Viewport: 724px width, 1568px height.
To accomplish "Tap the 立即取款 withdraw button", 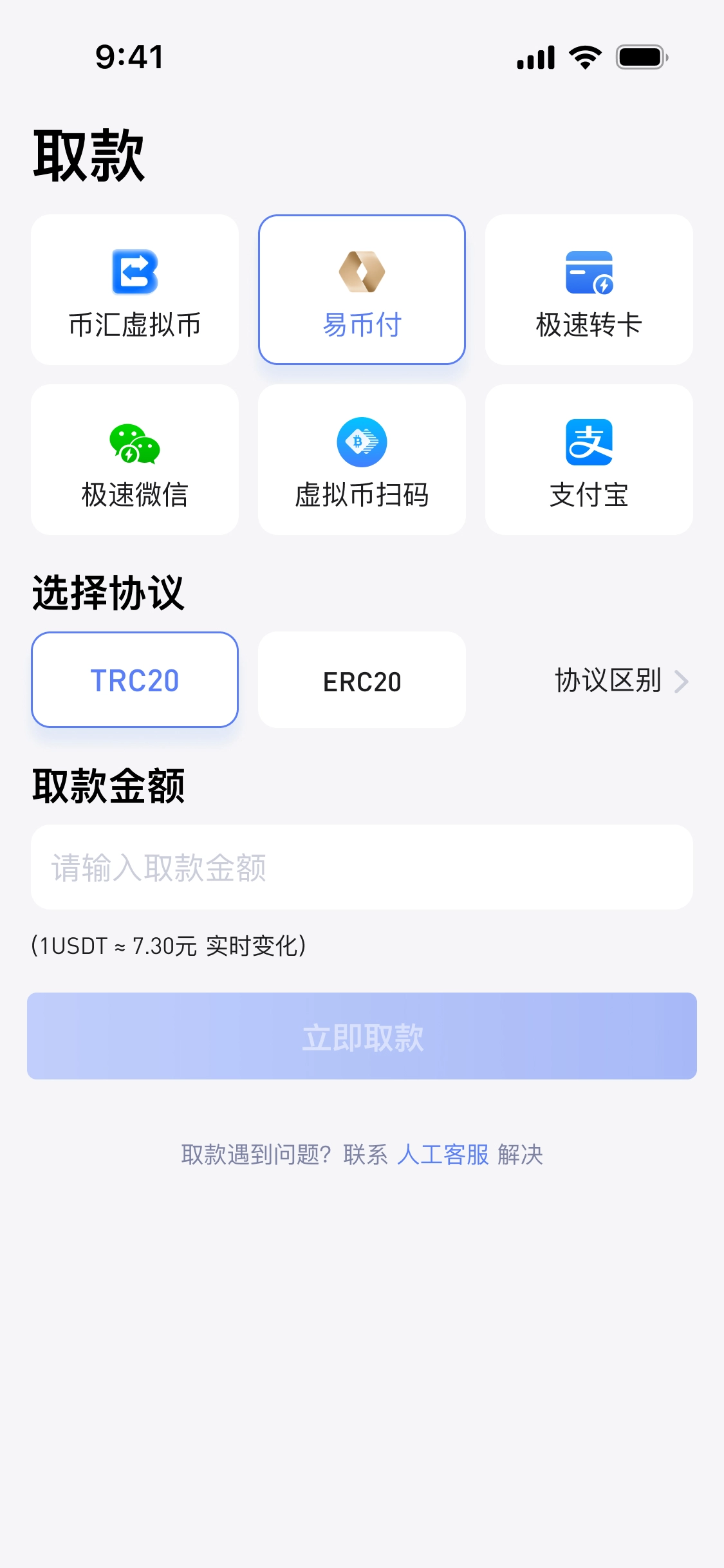I will click(362, 1036).
